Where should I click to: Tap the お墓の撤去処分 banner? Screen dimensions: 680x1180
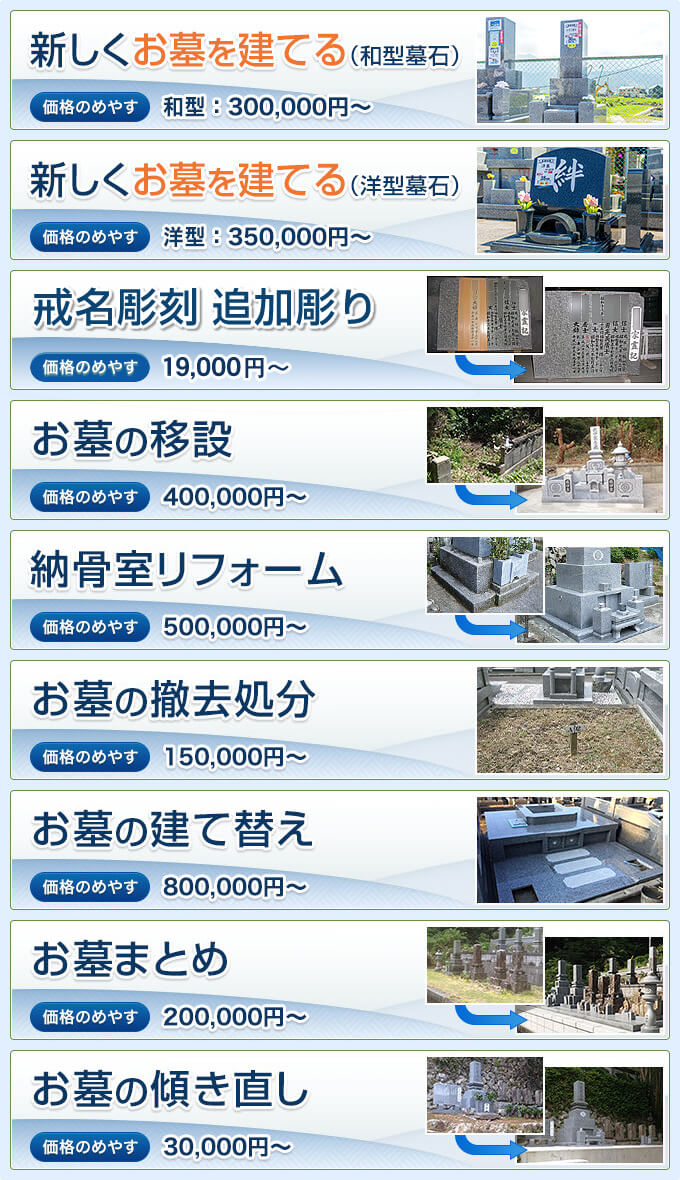[x=340, y=720]
